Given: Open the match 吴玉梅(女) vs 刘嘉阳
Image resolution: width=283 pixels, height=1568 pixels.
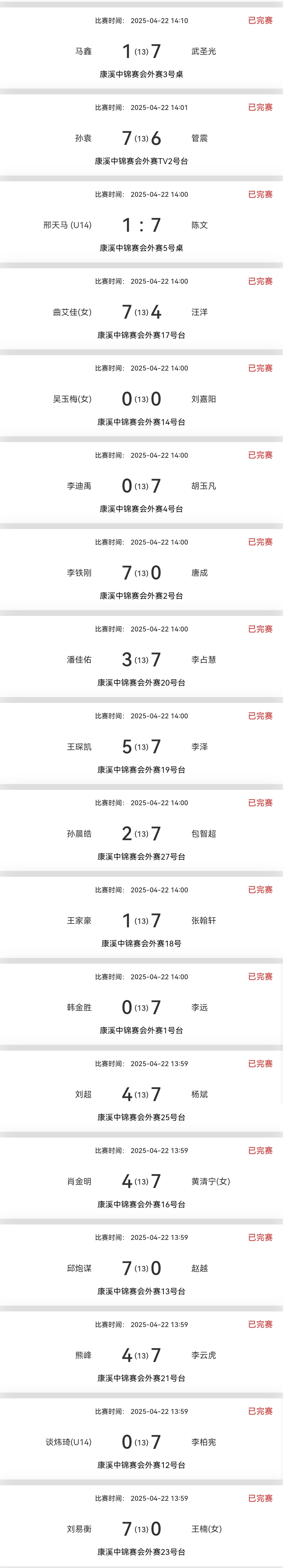Looking at the screenshot, I should (141, 399).
